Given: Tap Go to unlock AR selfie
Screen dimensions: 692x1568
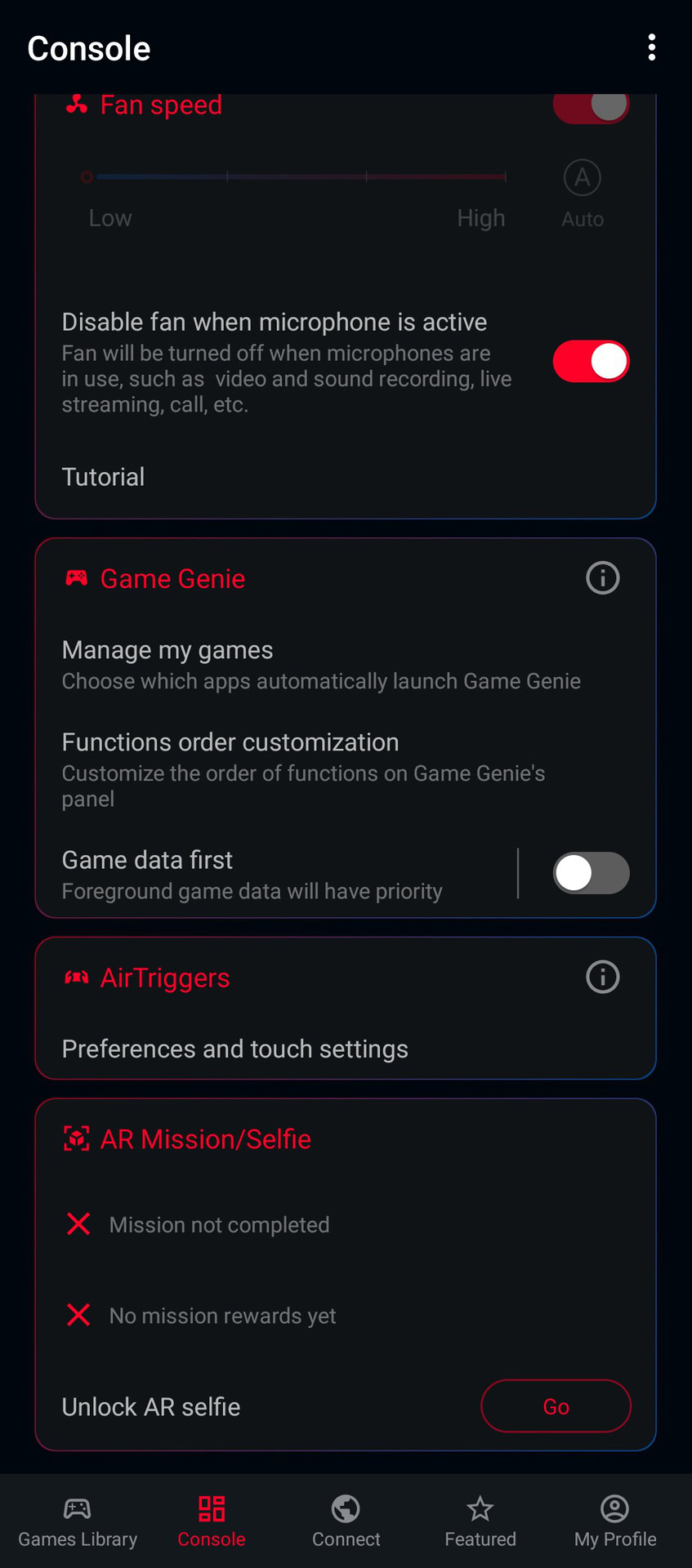Looking at the screenshot, I should pos(556,1406).
